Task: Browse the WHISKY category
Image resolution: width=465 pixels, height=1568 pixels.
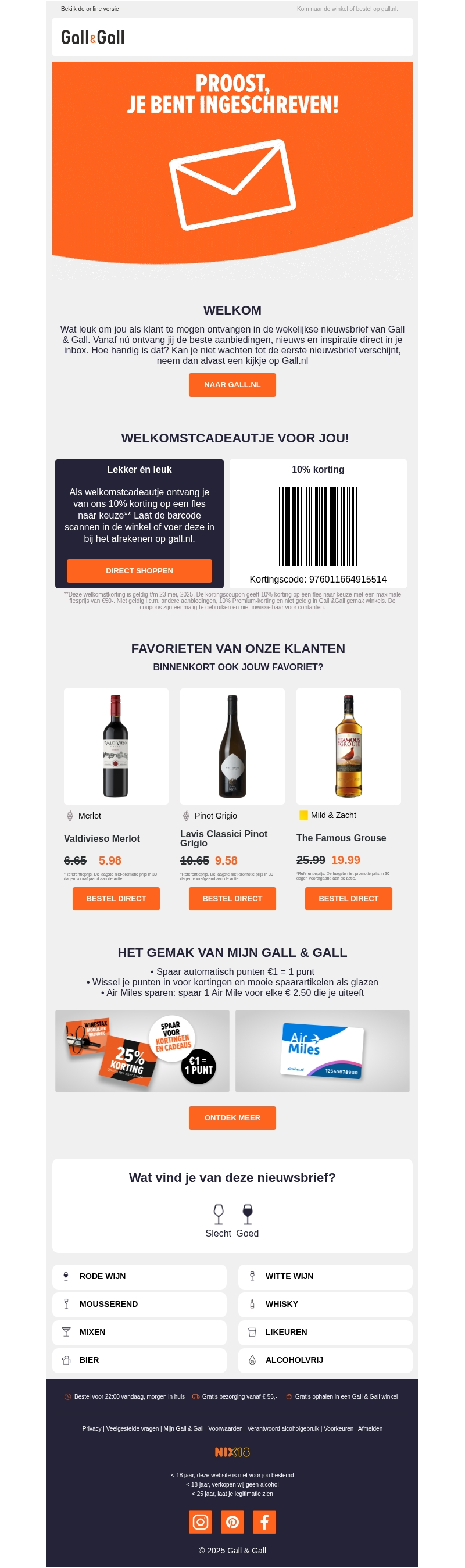Action: click(x=324, y=1305)
